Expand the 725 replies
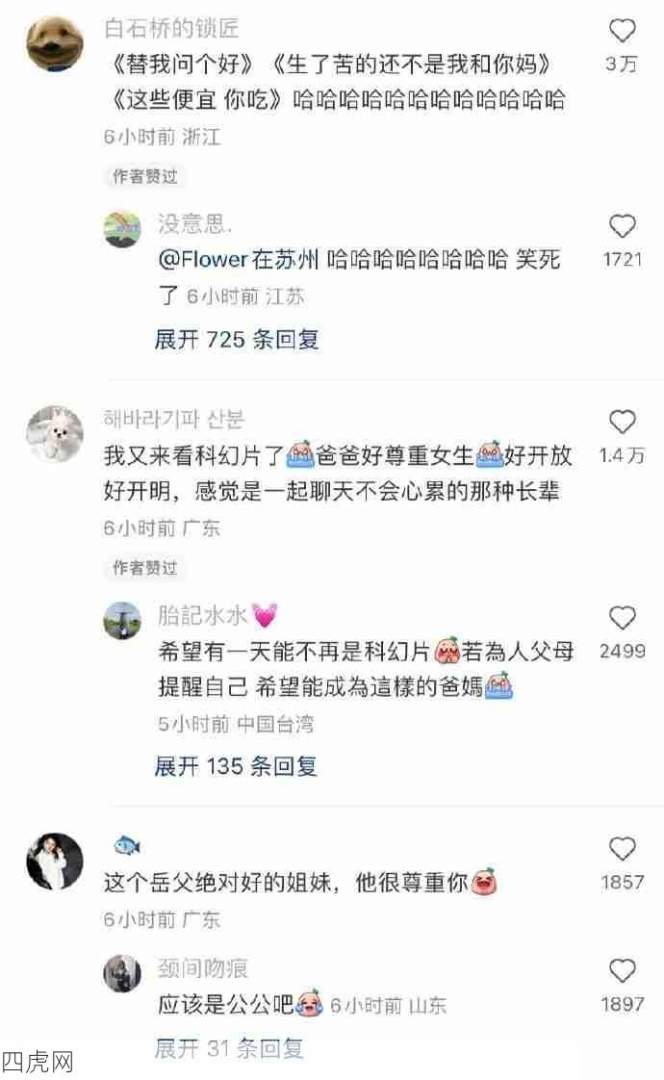664x1080 pixels. tap(236, 340)
